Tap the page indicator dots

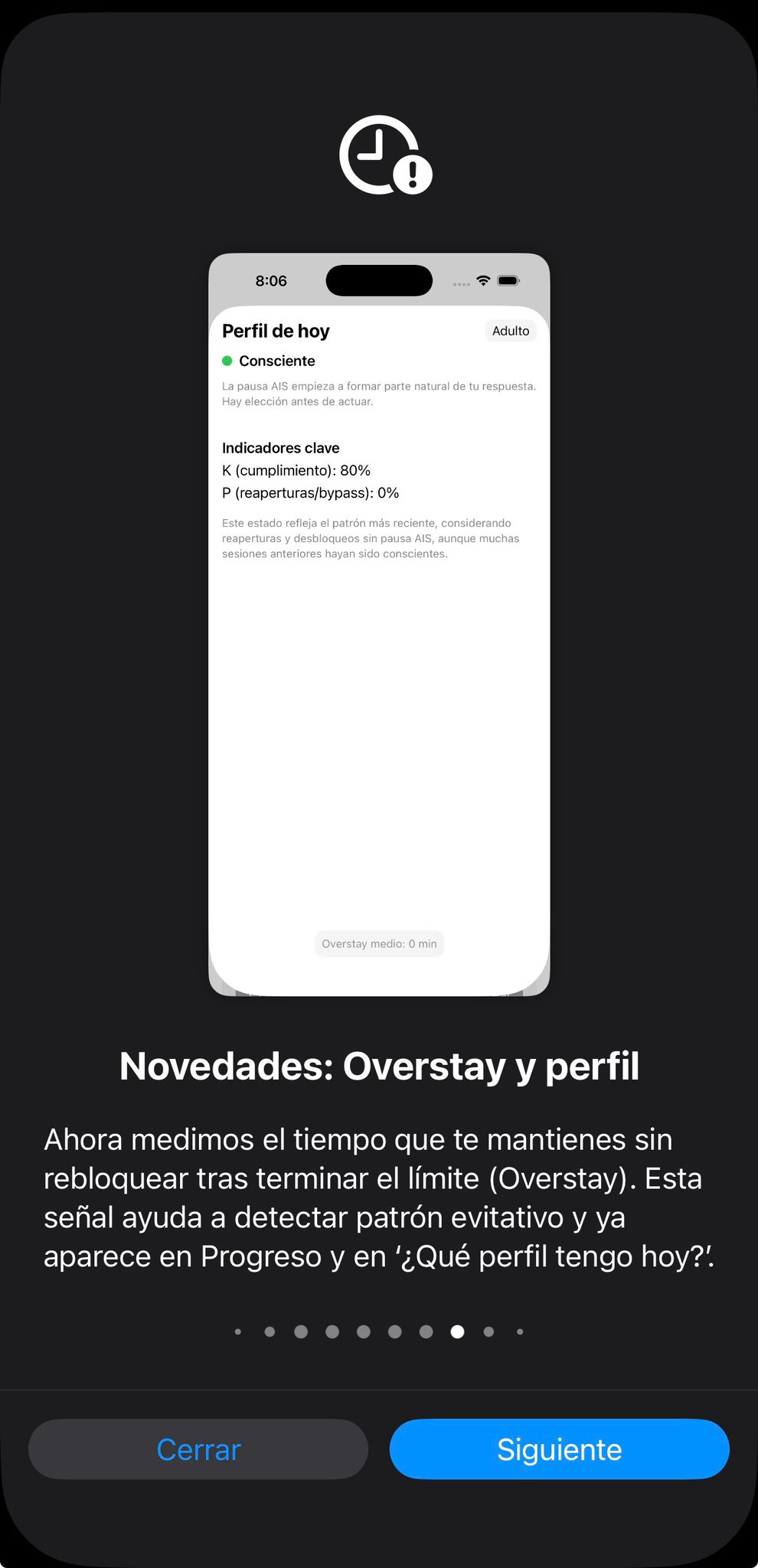(x=379, y=1331)
